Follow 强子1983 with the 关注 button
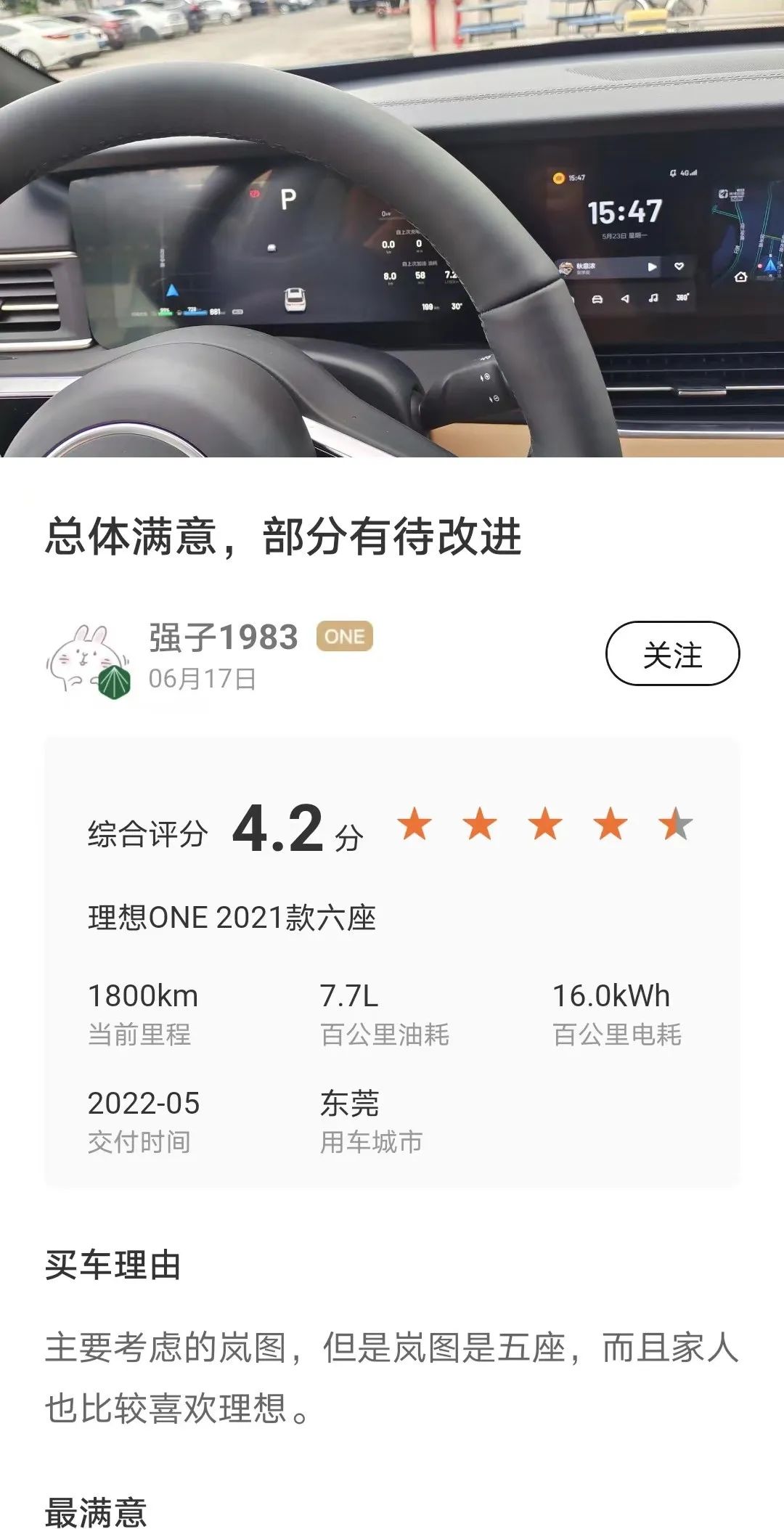Viewport: 784px width, 1529px height. tap(672, 653)
